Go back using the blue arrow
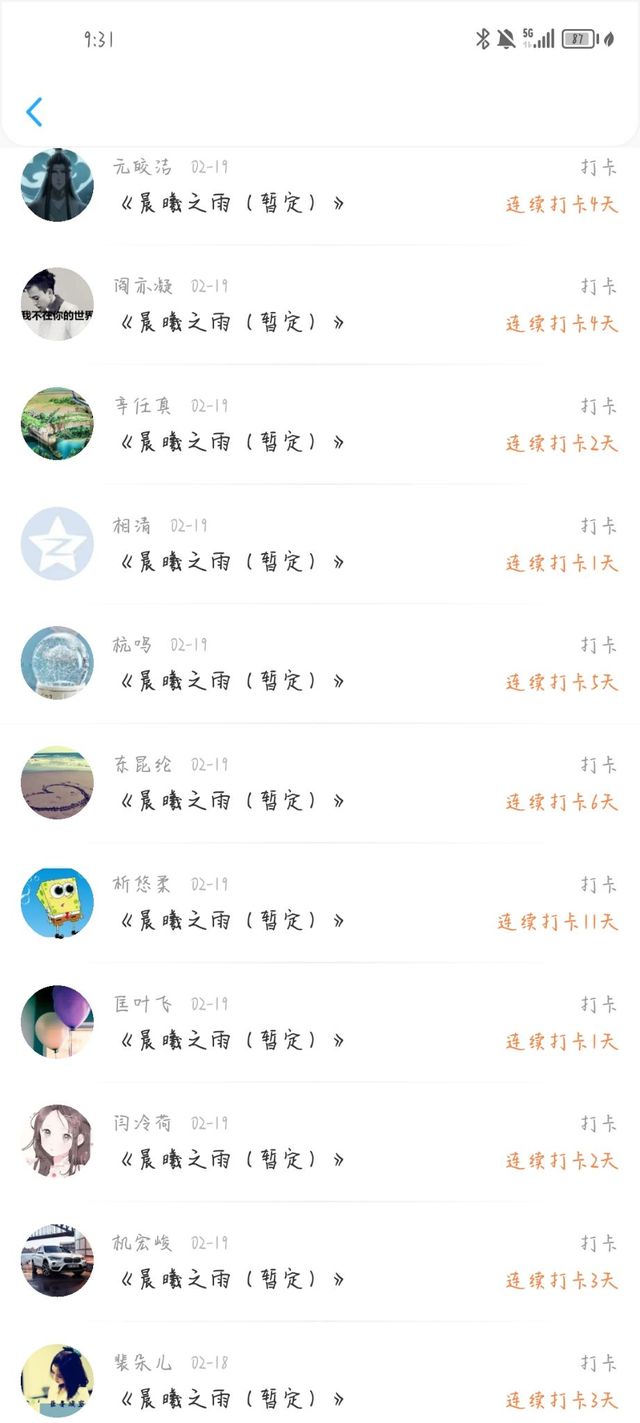Image resolution: width=640 pixels, height=1423 pixels. point(34,112)
